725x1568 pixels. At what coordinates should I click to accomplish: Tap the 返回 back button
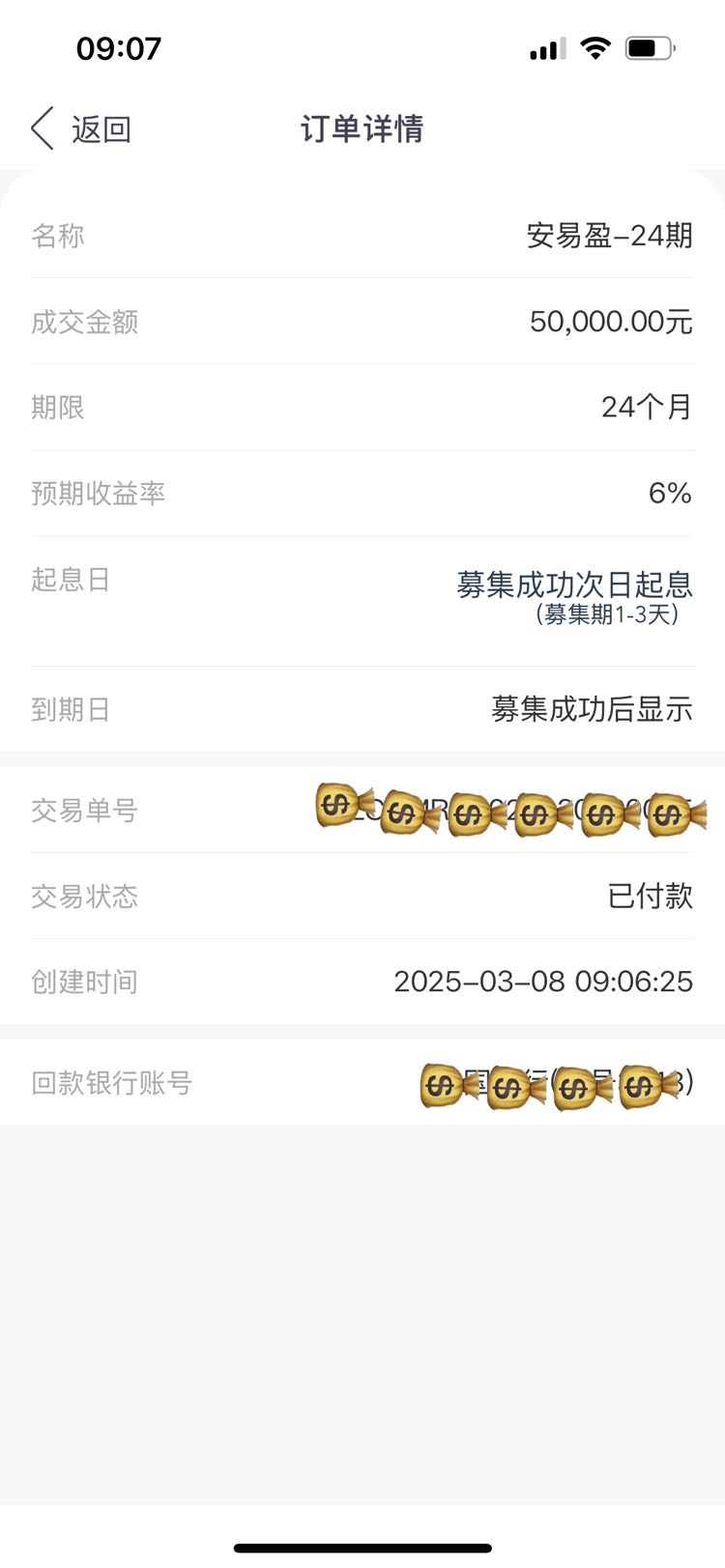[81, 128]
